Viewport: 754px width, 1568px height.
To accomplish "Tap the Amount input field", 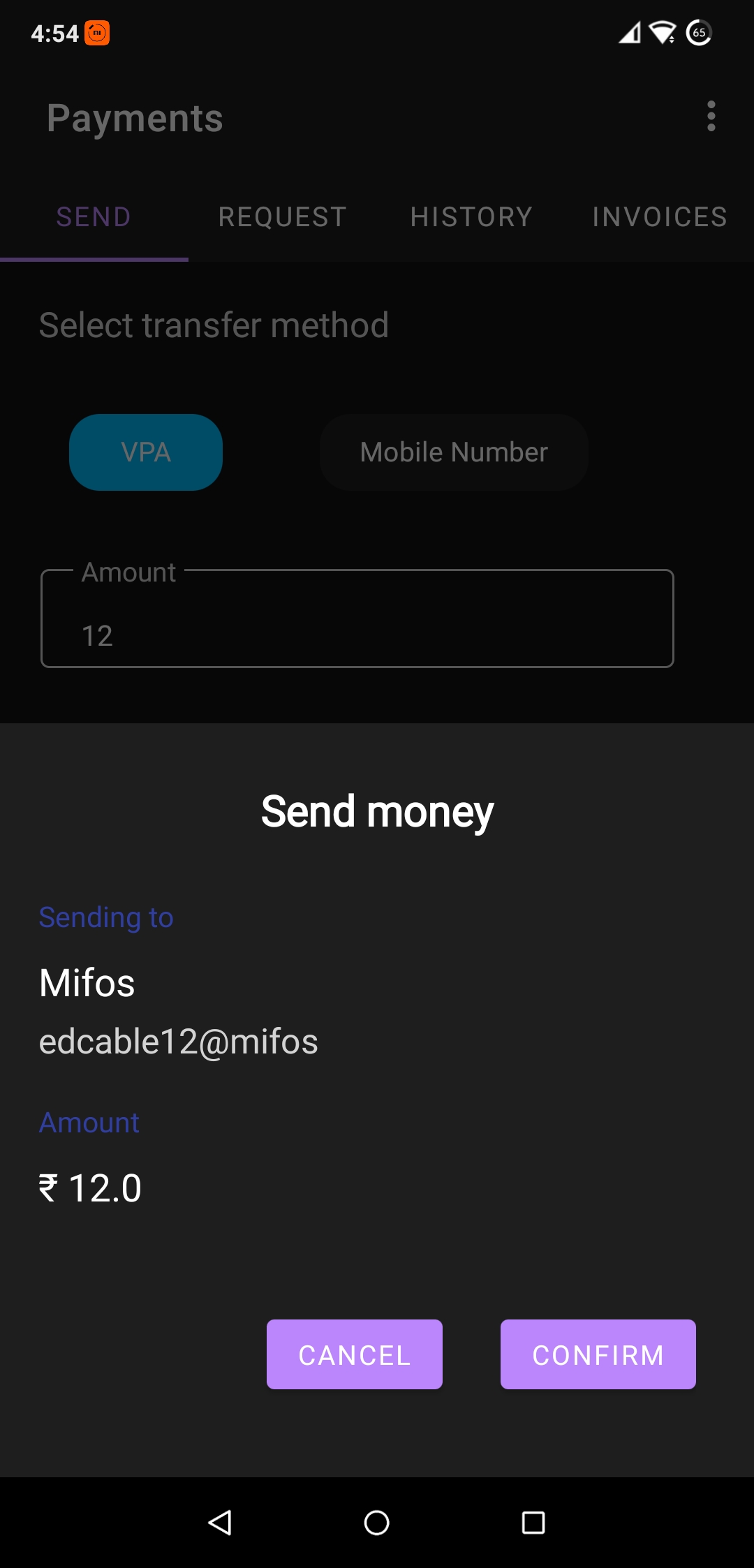I will click(357, 619).
